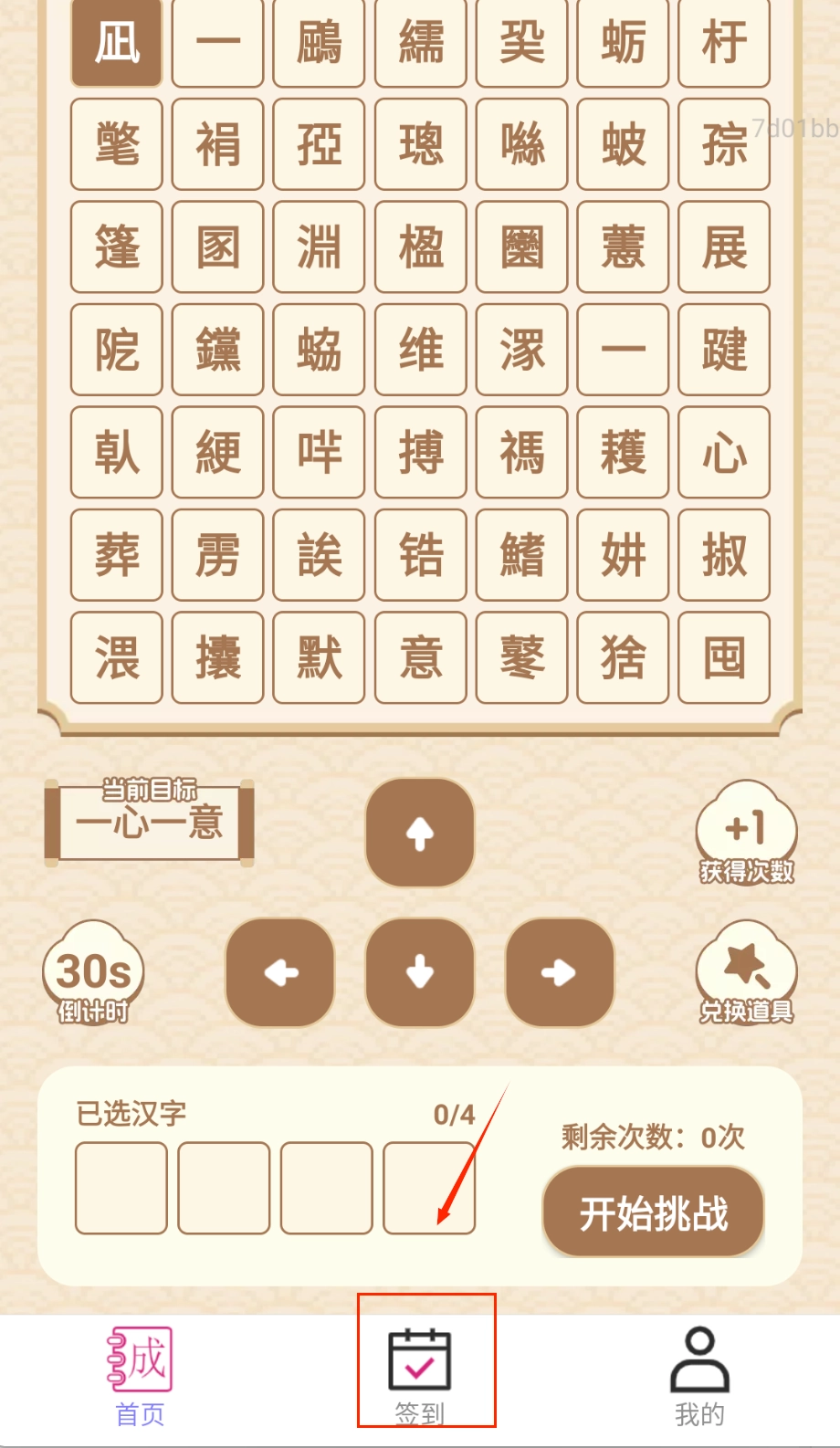Move left with the left arrow button
The height and width of the screenshot is (1448, 840).
click(x=280, y=972)
